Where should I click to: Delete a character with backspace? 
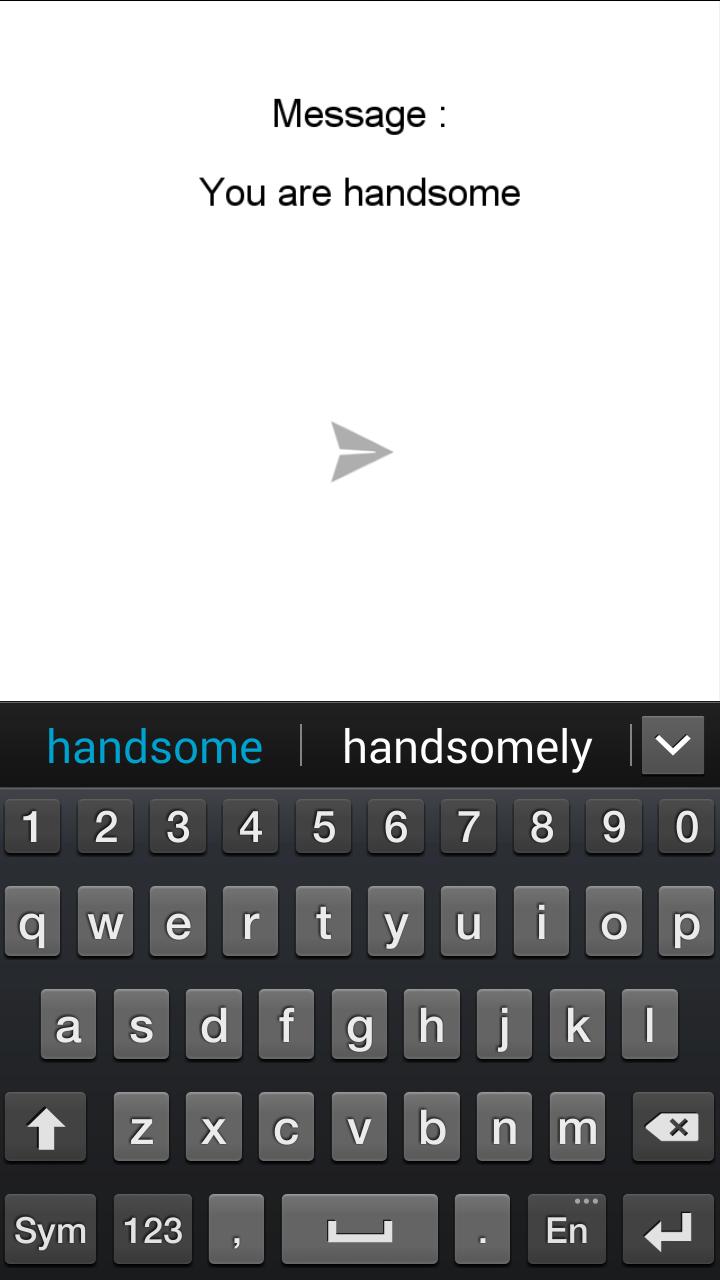pyautogui.click(x=670, y=1129)
